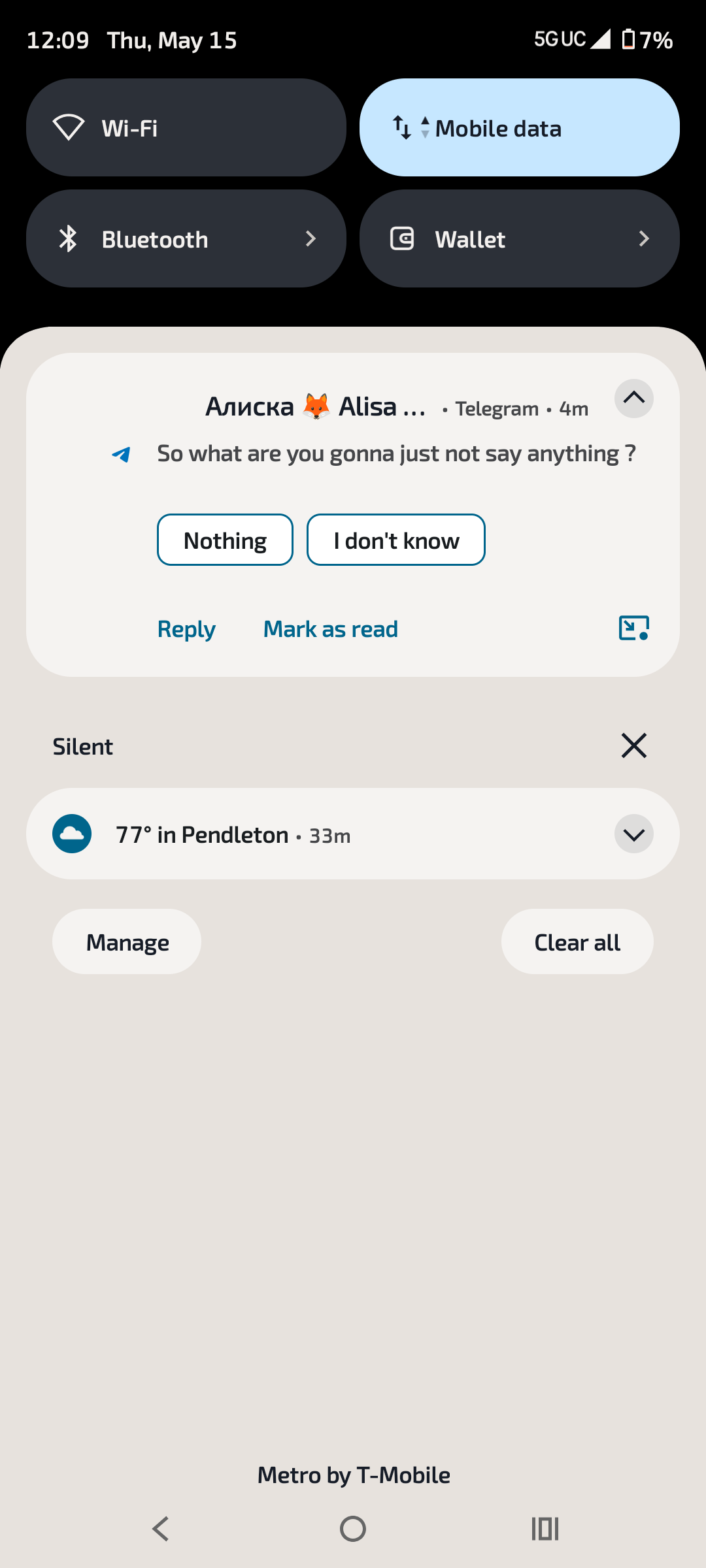The width and height of the screenshot is (706, 1568).
Task: Send smart reply "Nothing"
Action: (x=225, y=540)
